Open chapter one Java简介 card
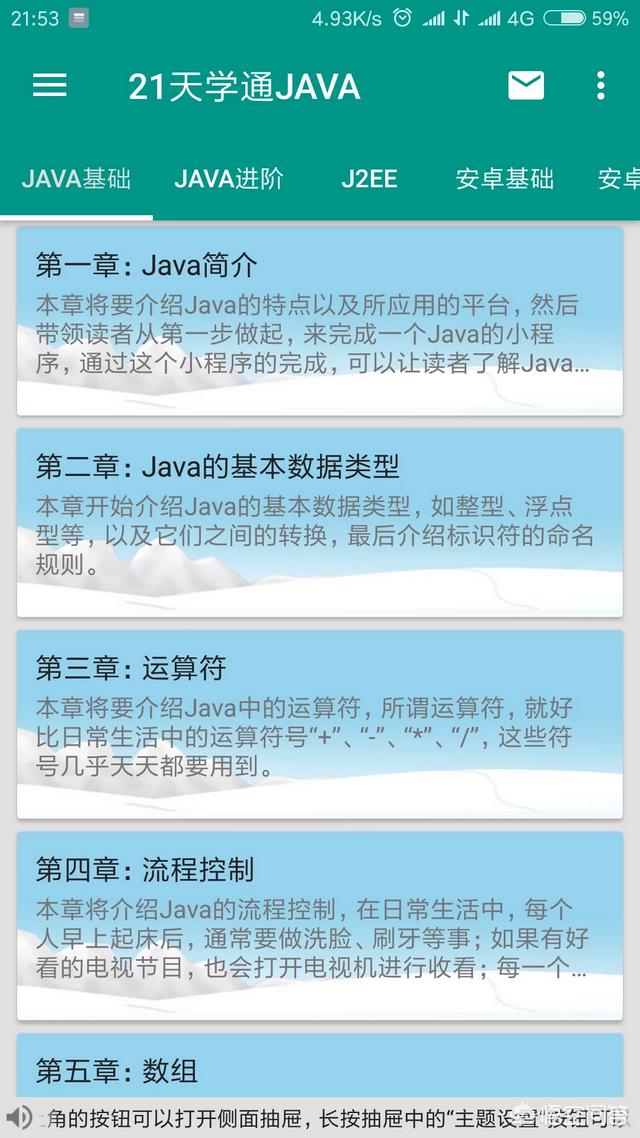This screenshot has height=1138, width=640. (x=320, y=322)
